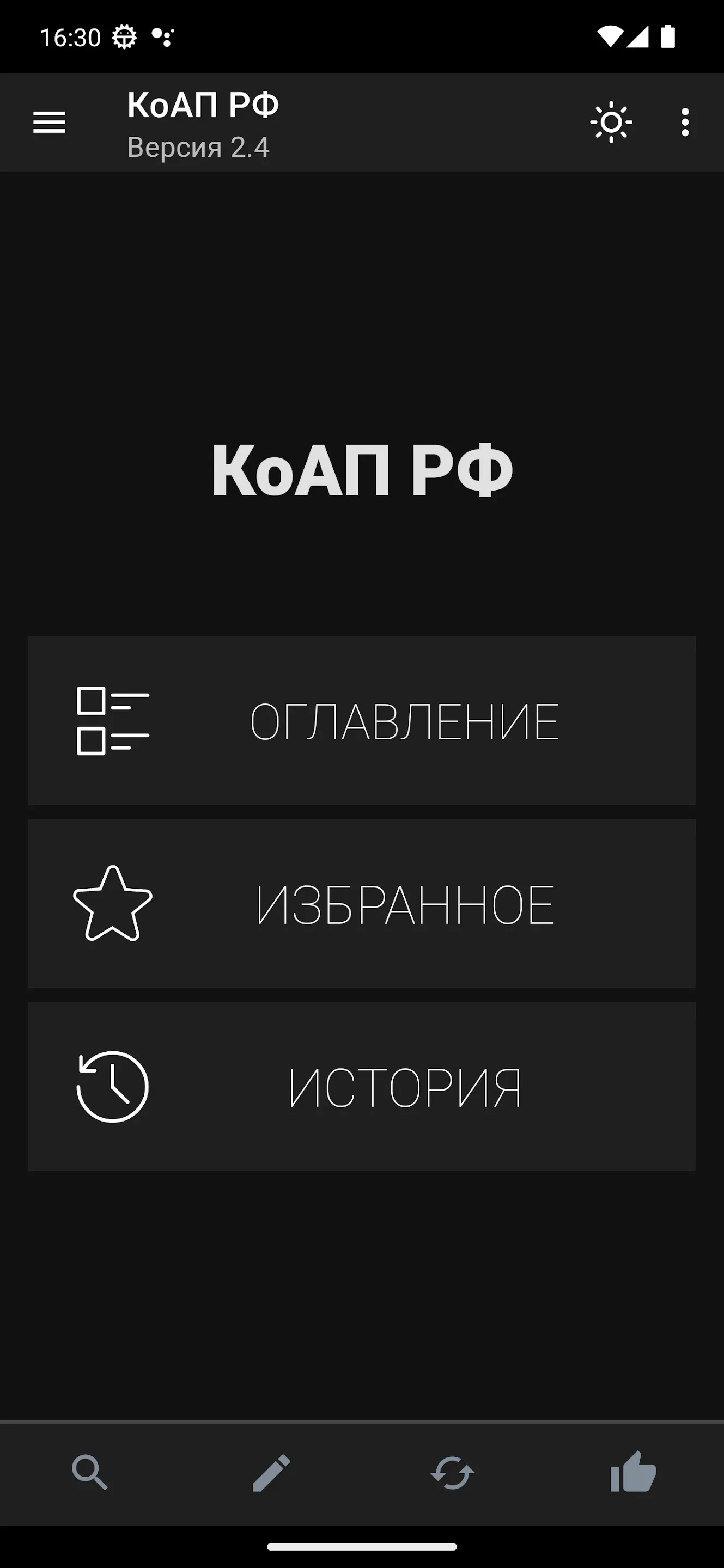Tap the search magnifier in bottom bar
The image size is (724, 1568).
[90, 1473]
